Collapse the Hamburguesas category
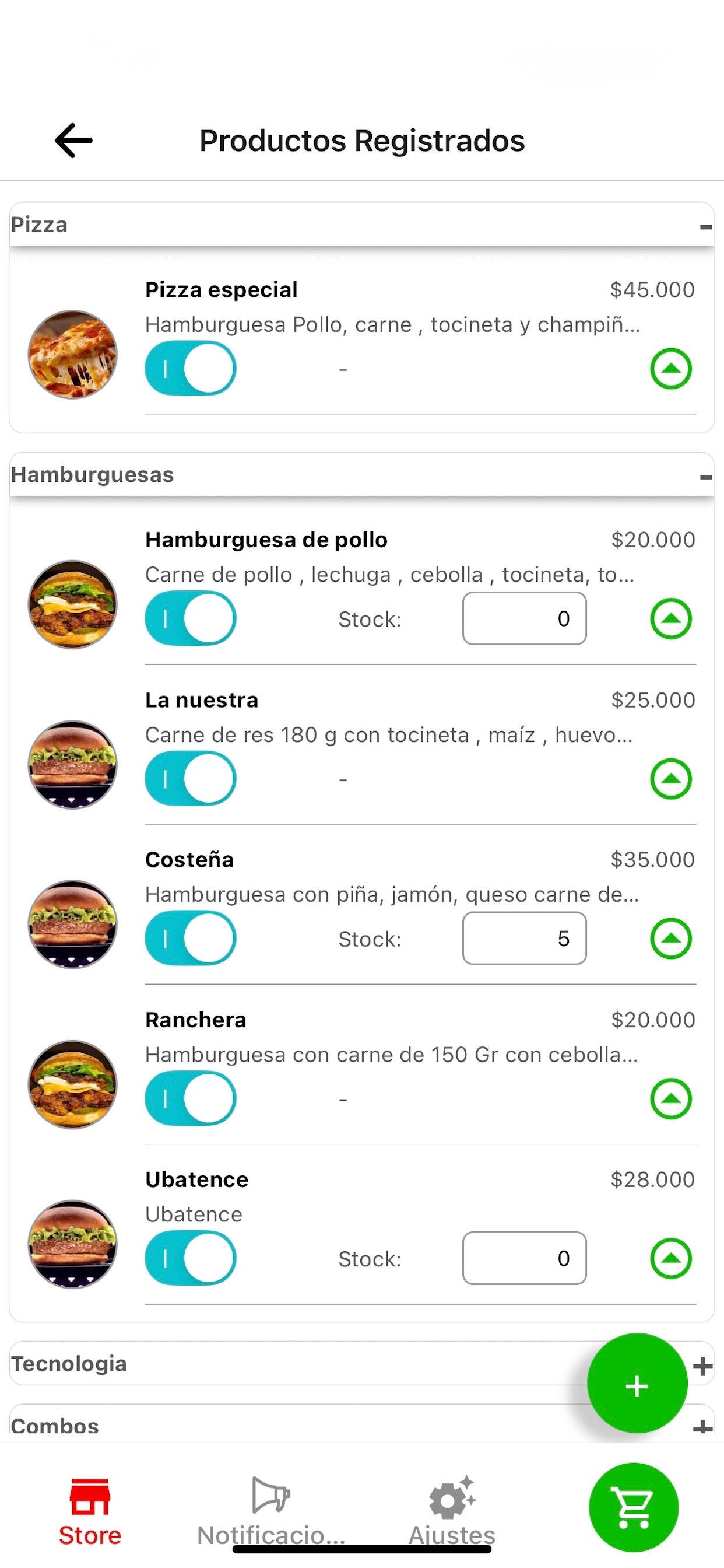 coord(705,477)
